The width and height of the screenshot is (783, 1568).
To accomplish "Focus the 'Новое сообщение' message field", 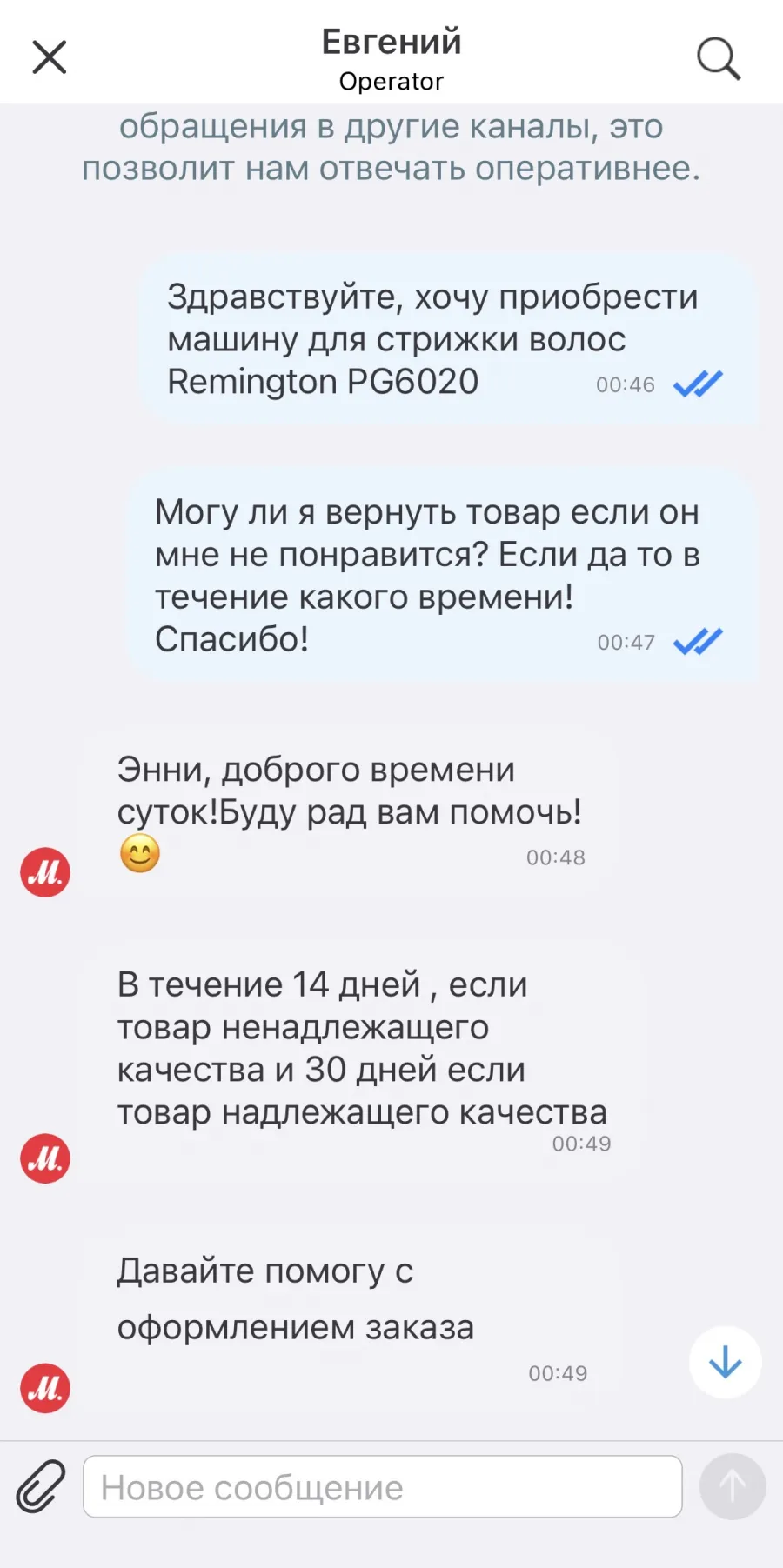I will (383, 1487).
